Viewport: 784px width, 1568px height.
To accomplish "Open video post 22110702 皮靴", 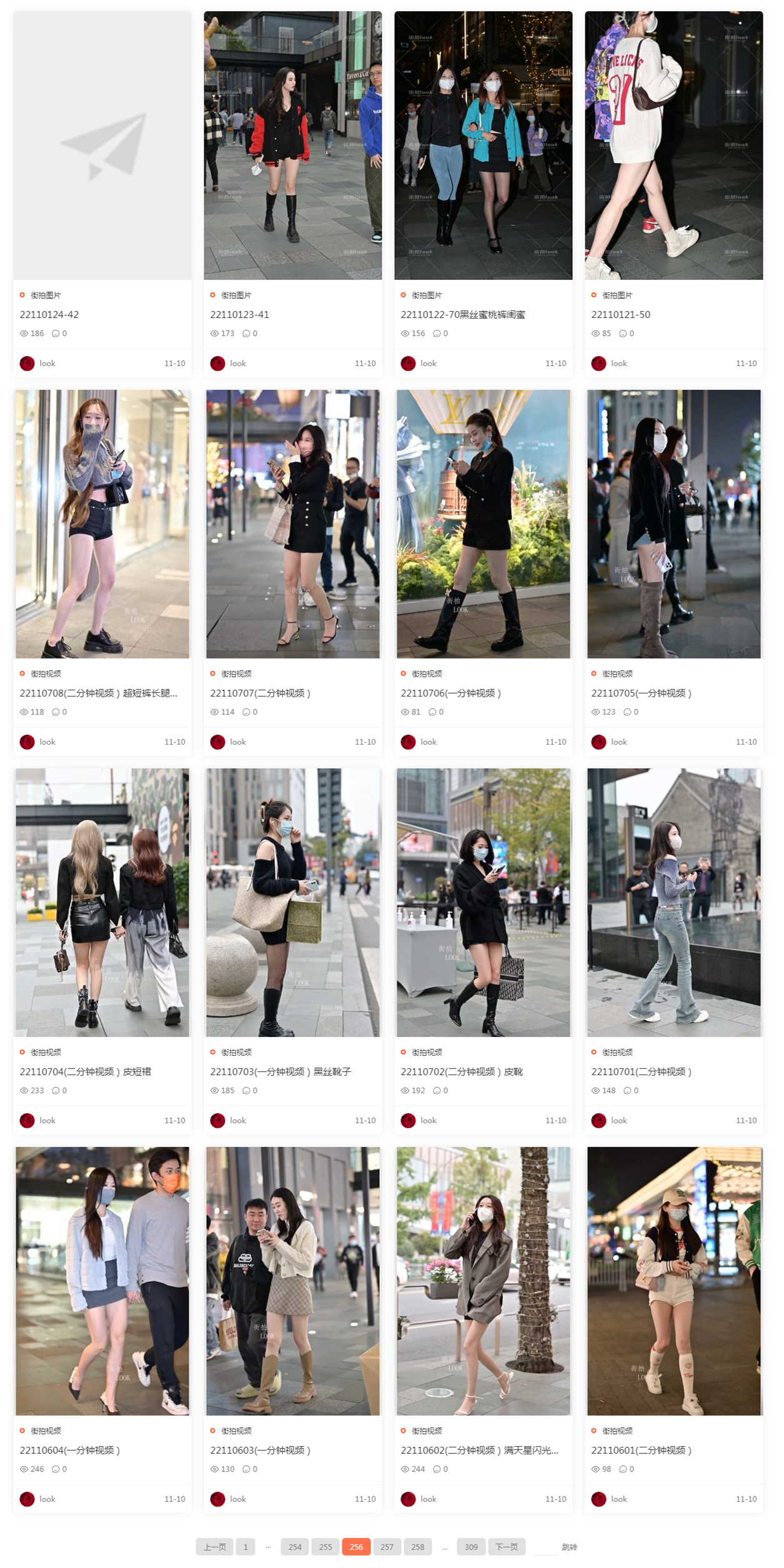I will 461,1072.
